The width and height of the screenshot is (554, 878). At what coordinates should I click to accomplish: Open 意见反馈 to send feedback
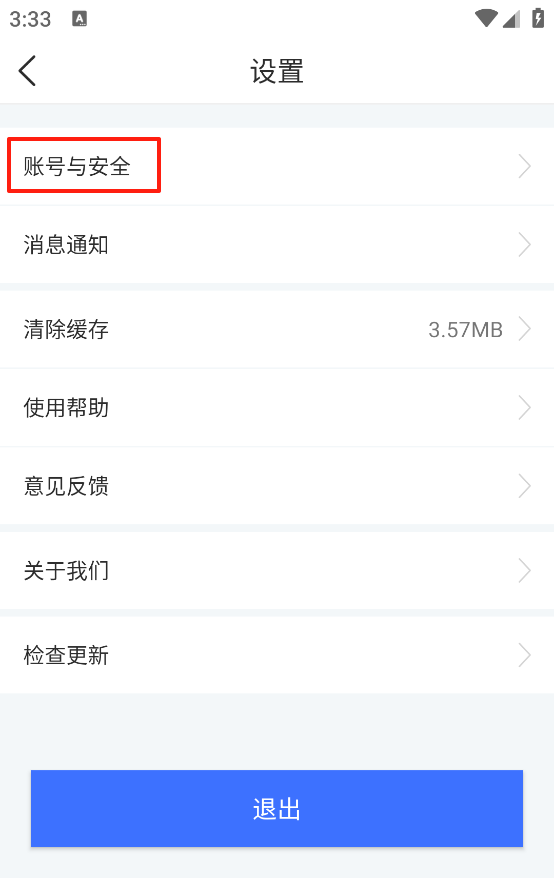[277, 486]
